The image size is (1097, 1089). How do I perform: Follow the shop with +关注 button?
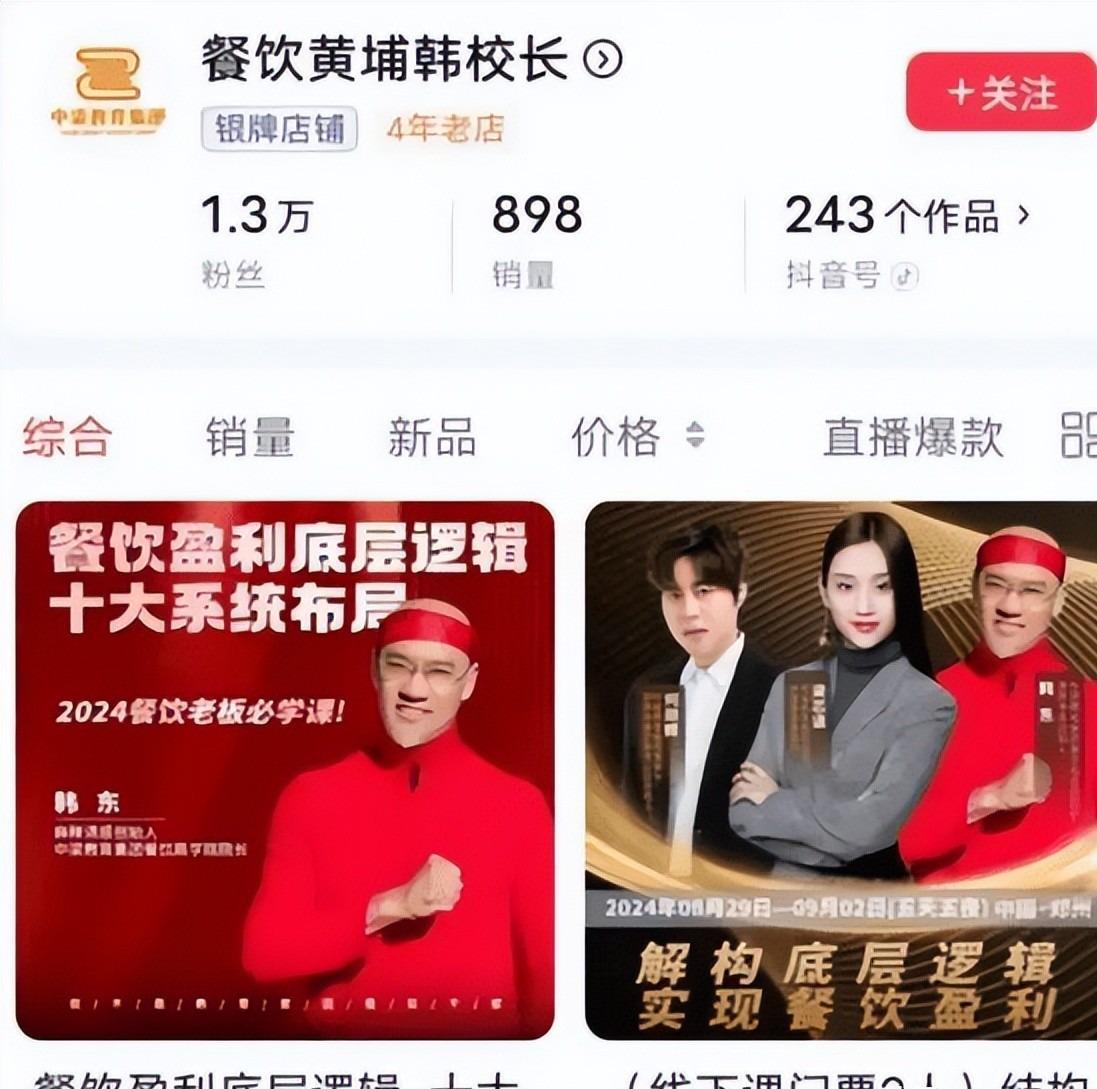click(1000, 92)
